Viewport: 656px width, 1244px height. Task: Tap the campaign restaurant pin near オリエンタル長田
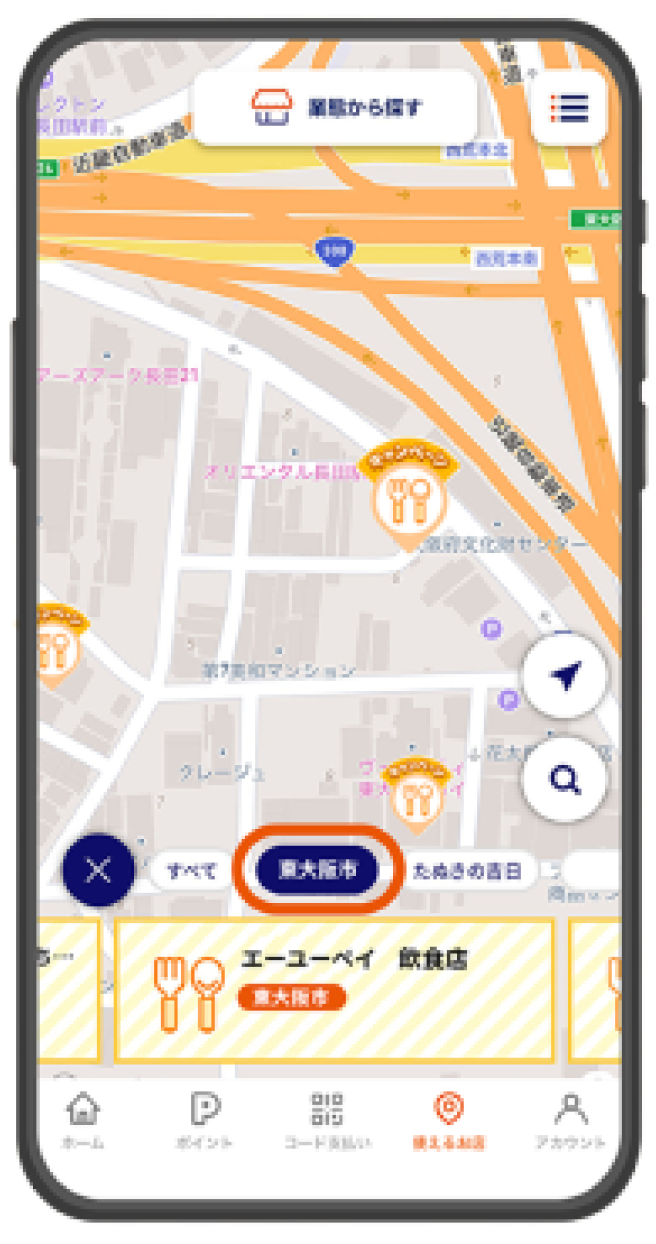(x=409, y=497)
